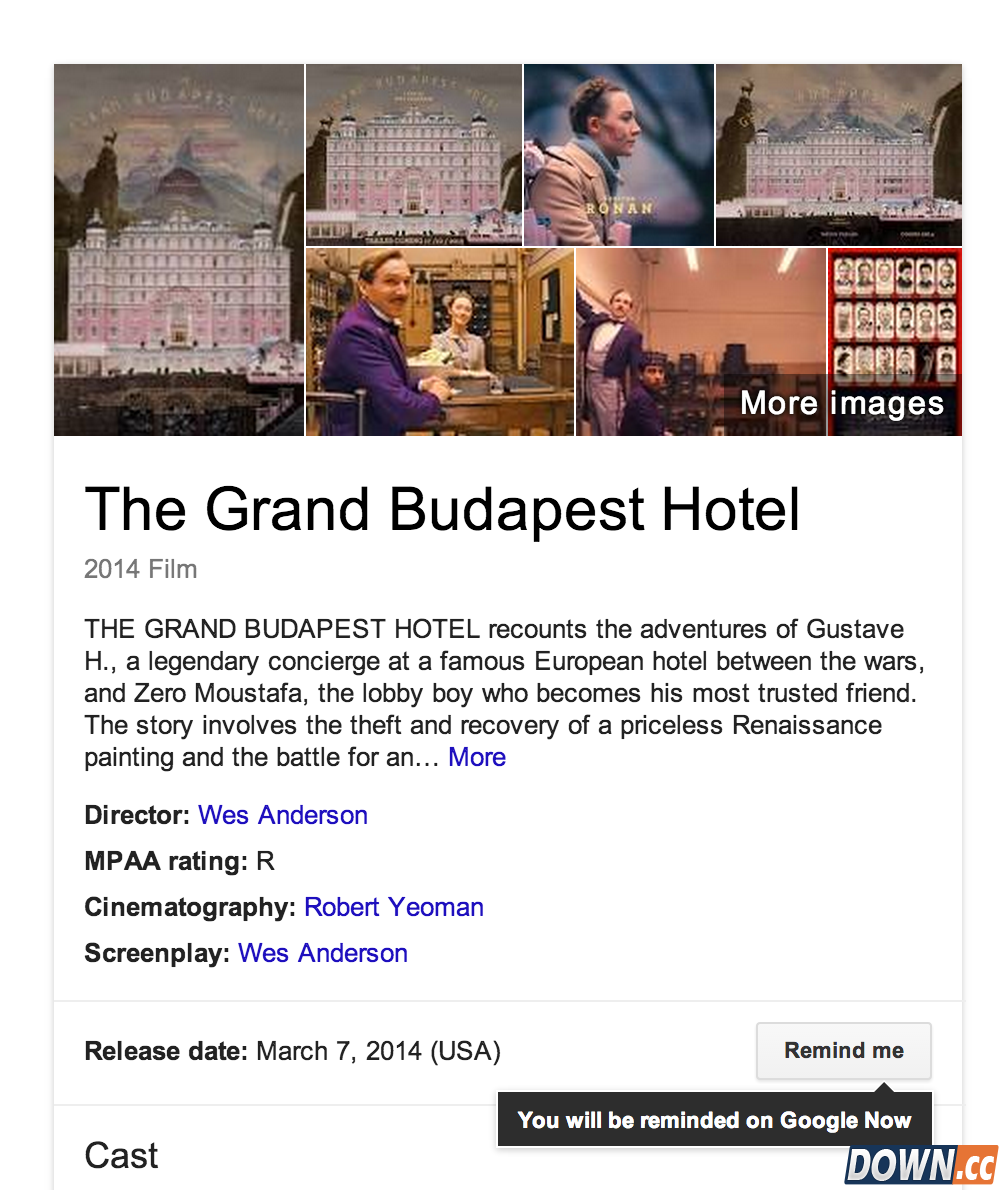
Task: View the concierge desk movie still
Action: (439, 341)
